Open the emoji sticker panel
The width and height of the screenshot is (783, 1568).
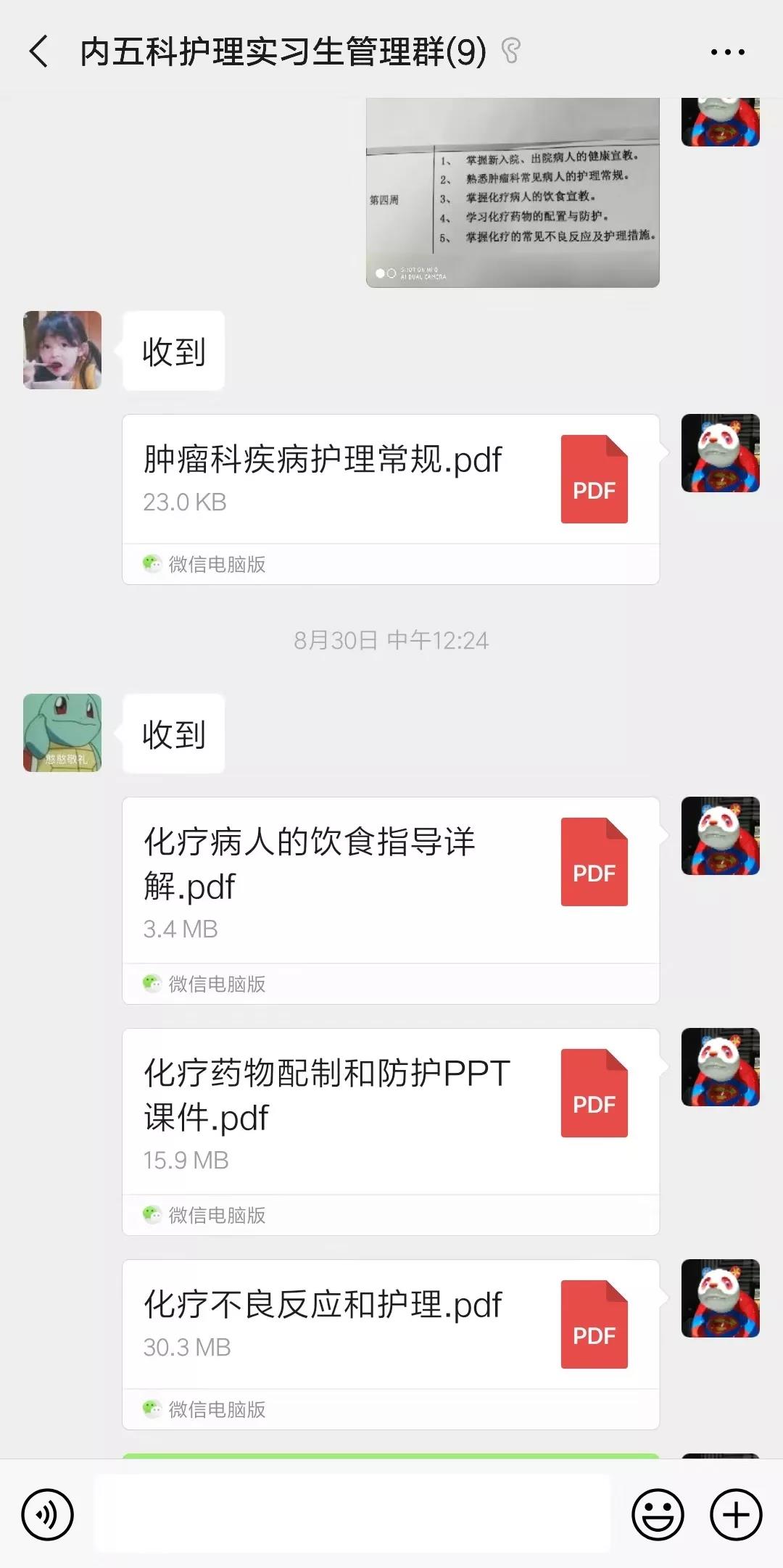[658, 1514]
